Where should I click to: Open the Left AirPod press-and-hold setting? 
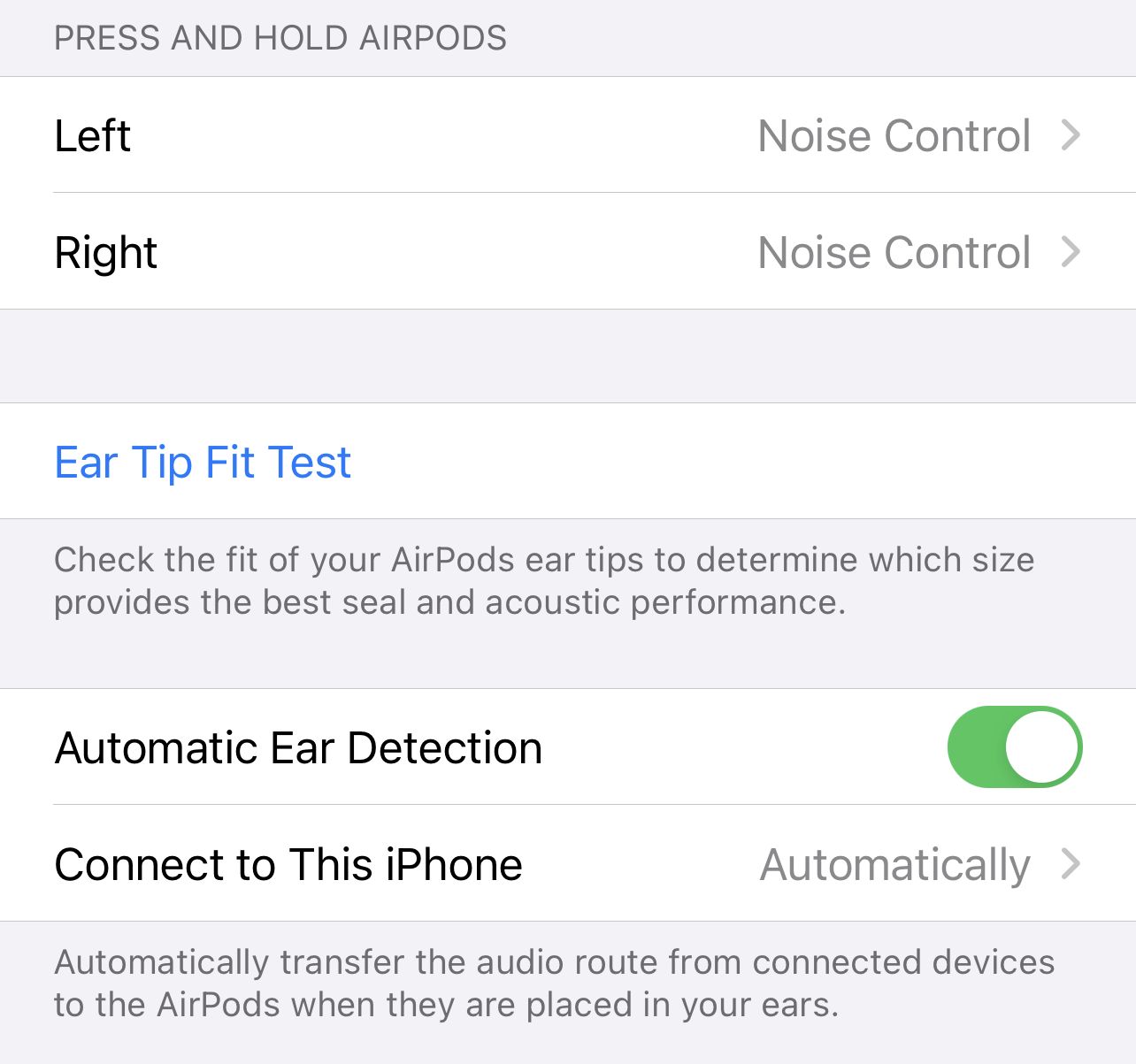tap(566, 135)
